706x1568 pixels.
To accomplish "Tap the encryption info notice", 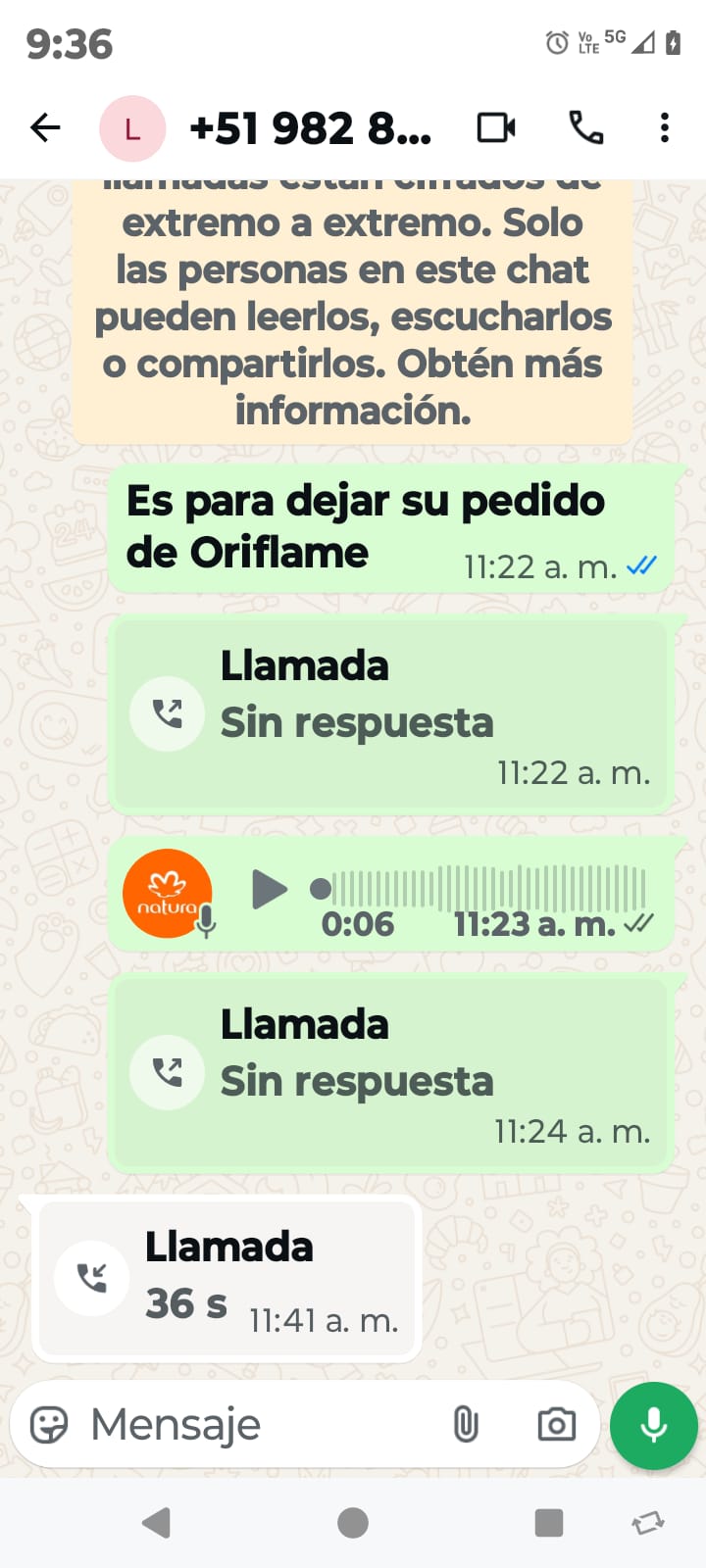I will point(353,314).
